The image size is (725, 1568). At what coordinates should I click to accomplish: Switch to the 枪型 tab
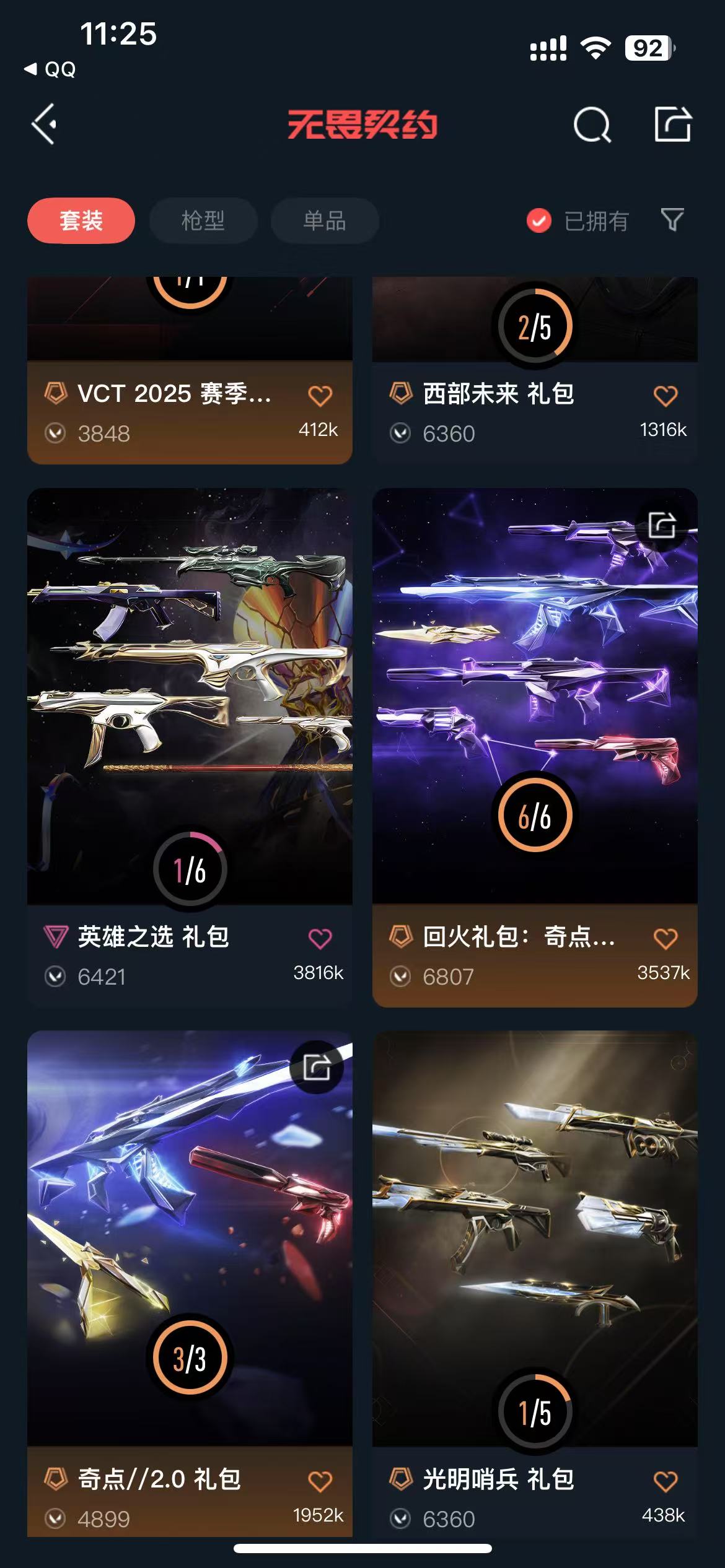click(x=203, y=221)
